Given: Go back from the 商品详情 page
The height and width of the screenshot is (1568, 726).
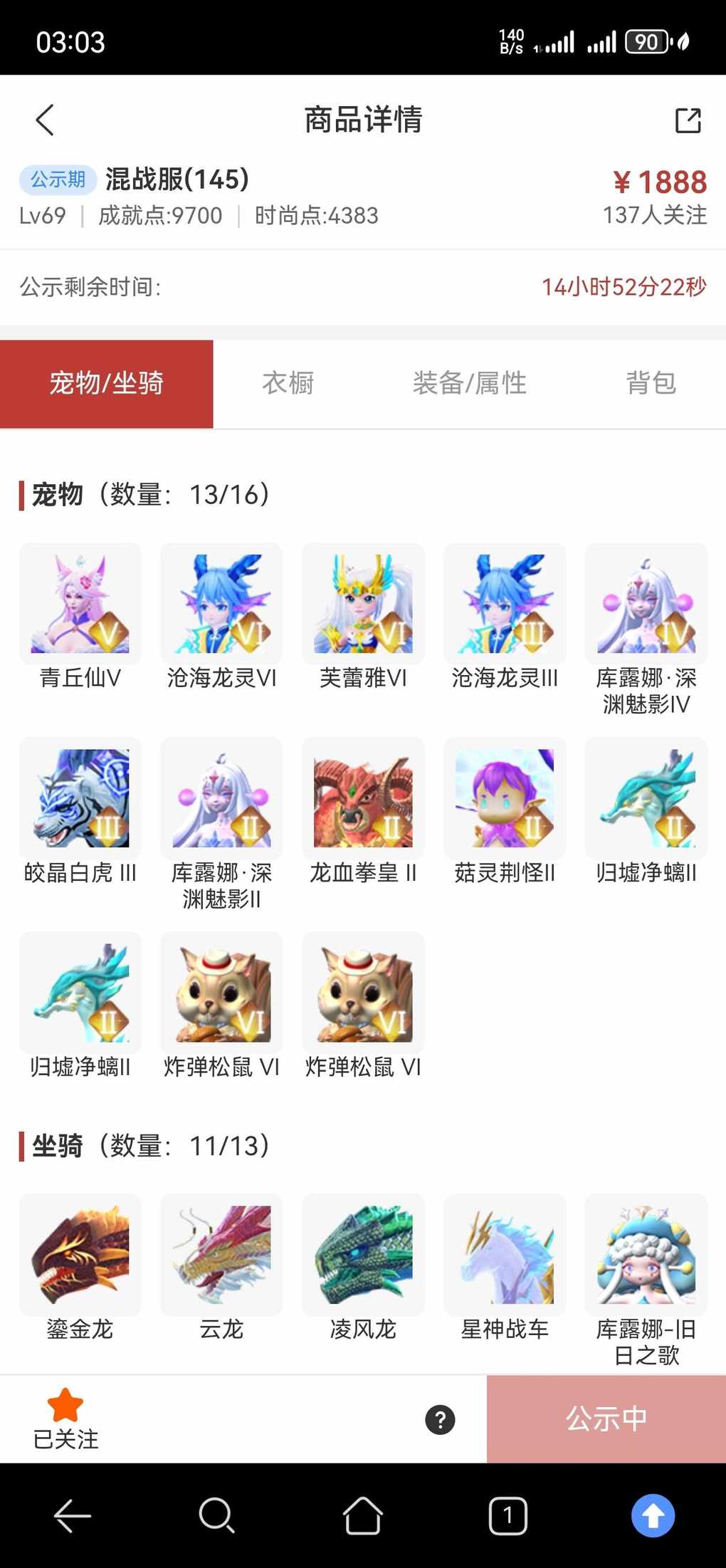Looking at the screenshot, I should 45,120.
